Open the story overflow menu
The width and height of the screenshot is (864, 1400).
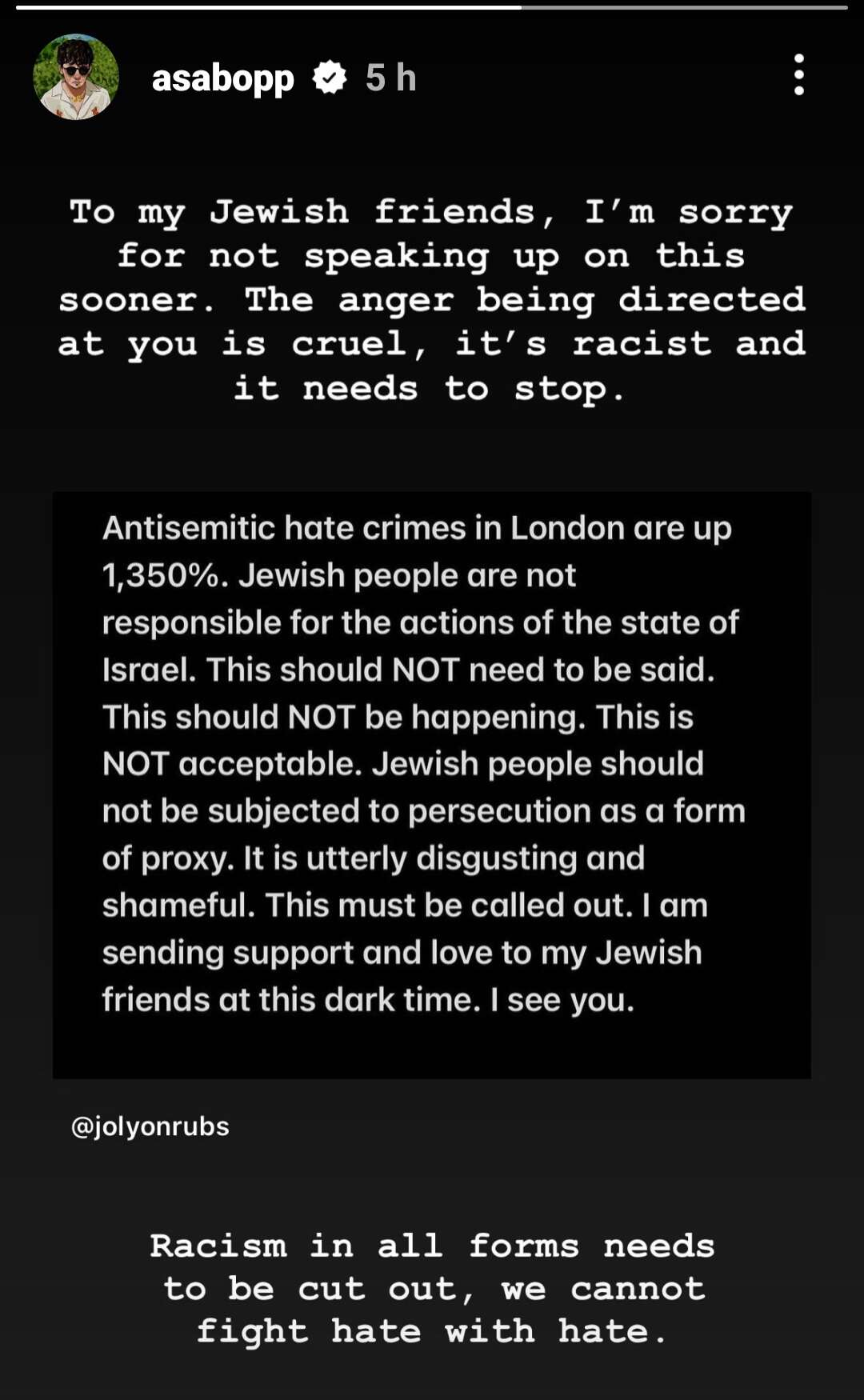798,75
